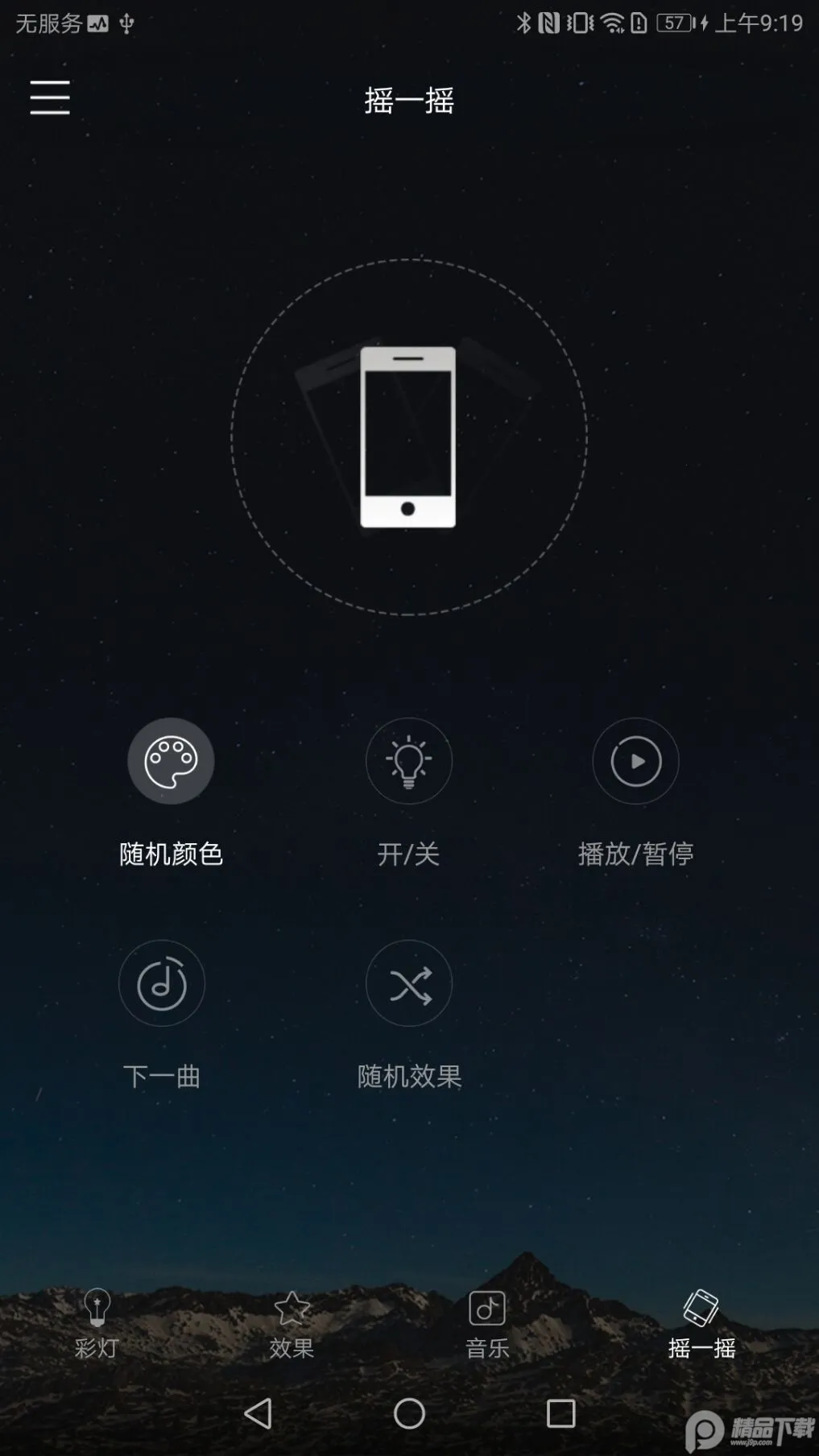Screen dimensions: 819x1456
Task: Select 播放/暂停 as shake action
Action: pos(635,761)
